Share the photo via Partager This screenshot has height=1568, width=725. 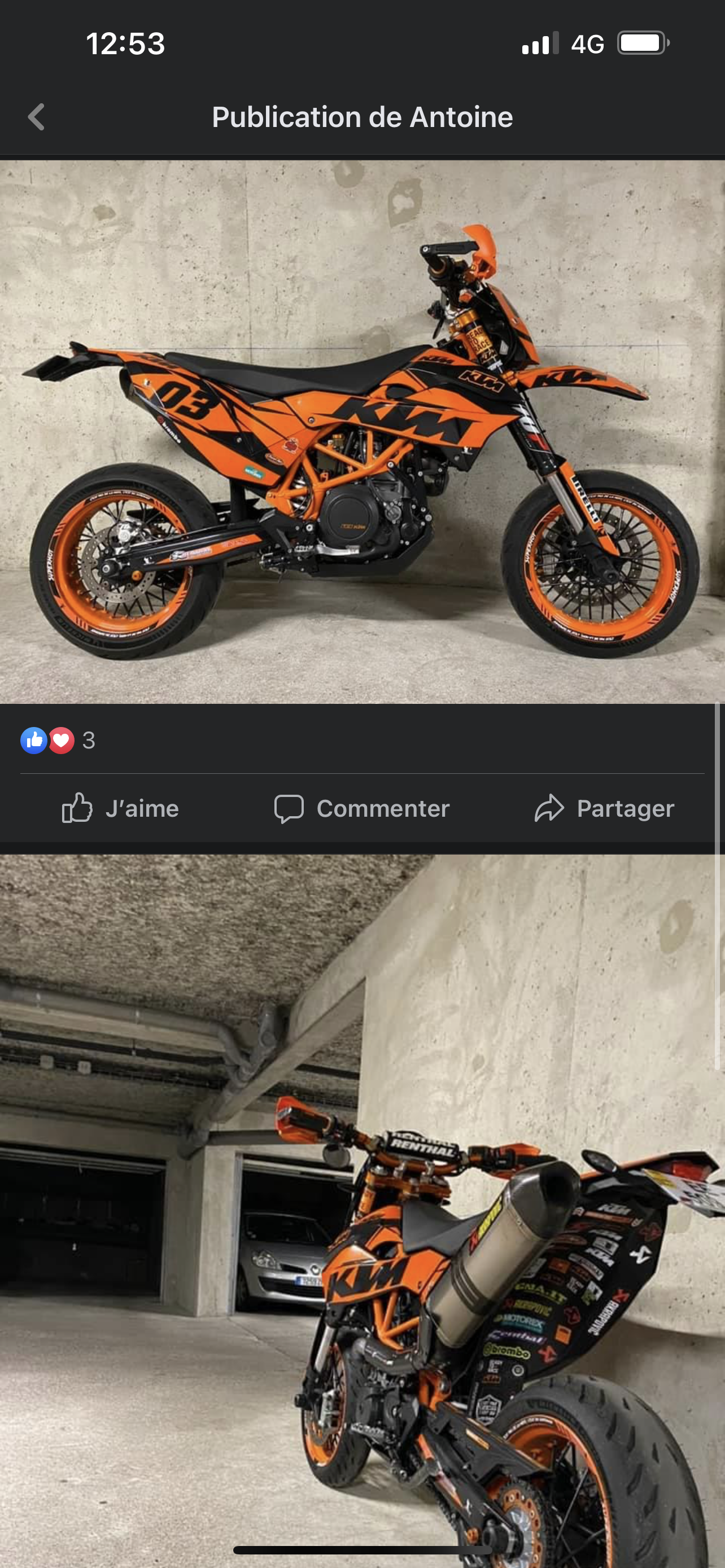coord(605,808)
